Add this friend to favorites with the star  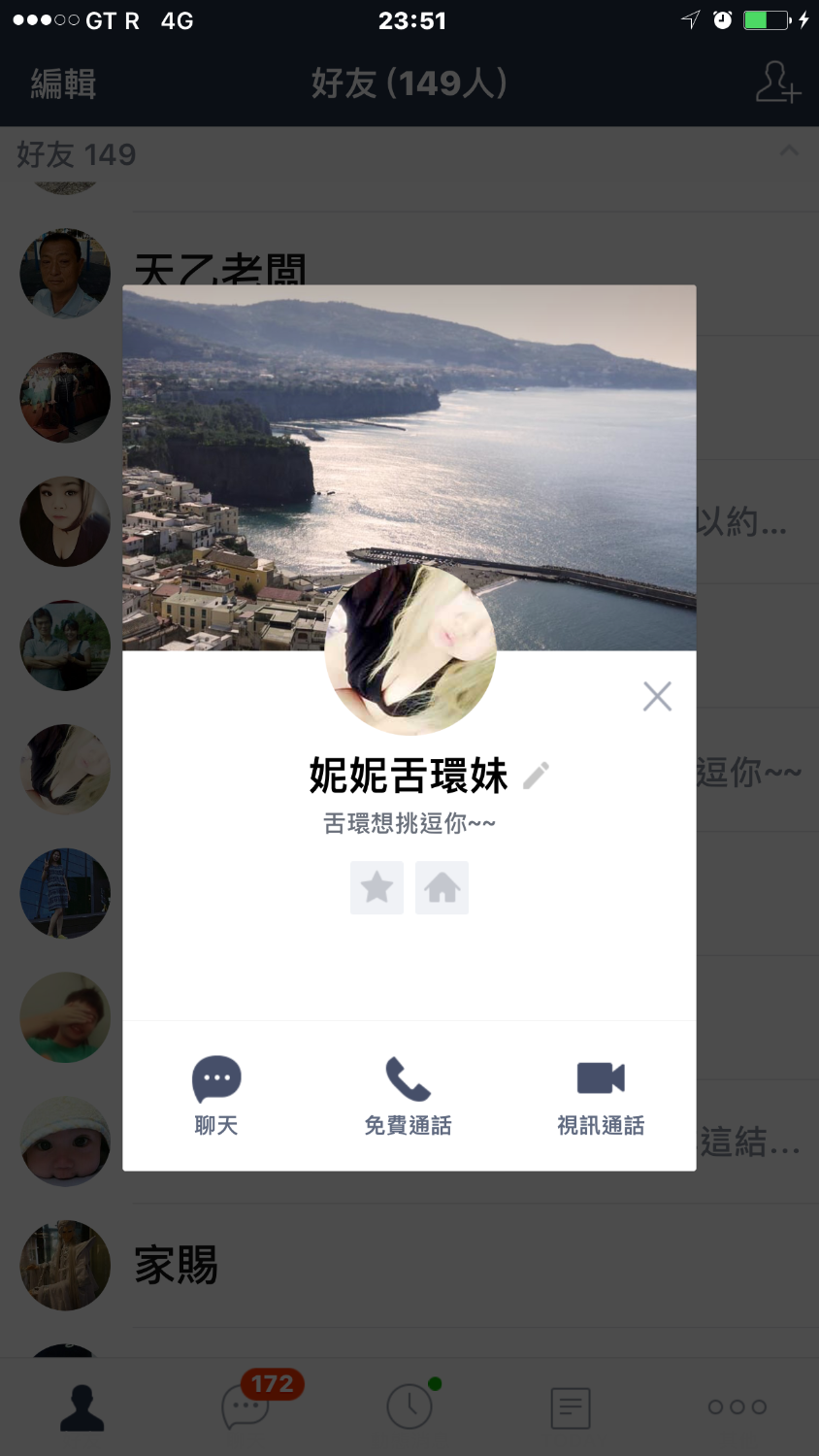tap(377, 887)
